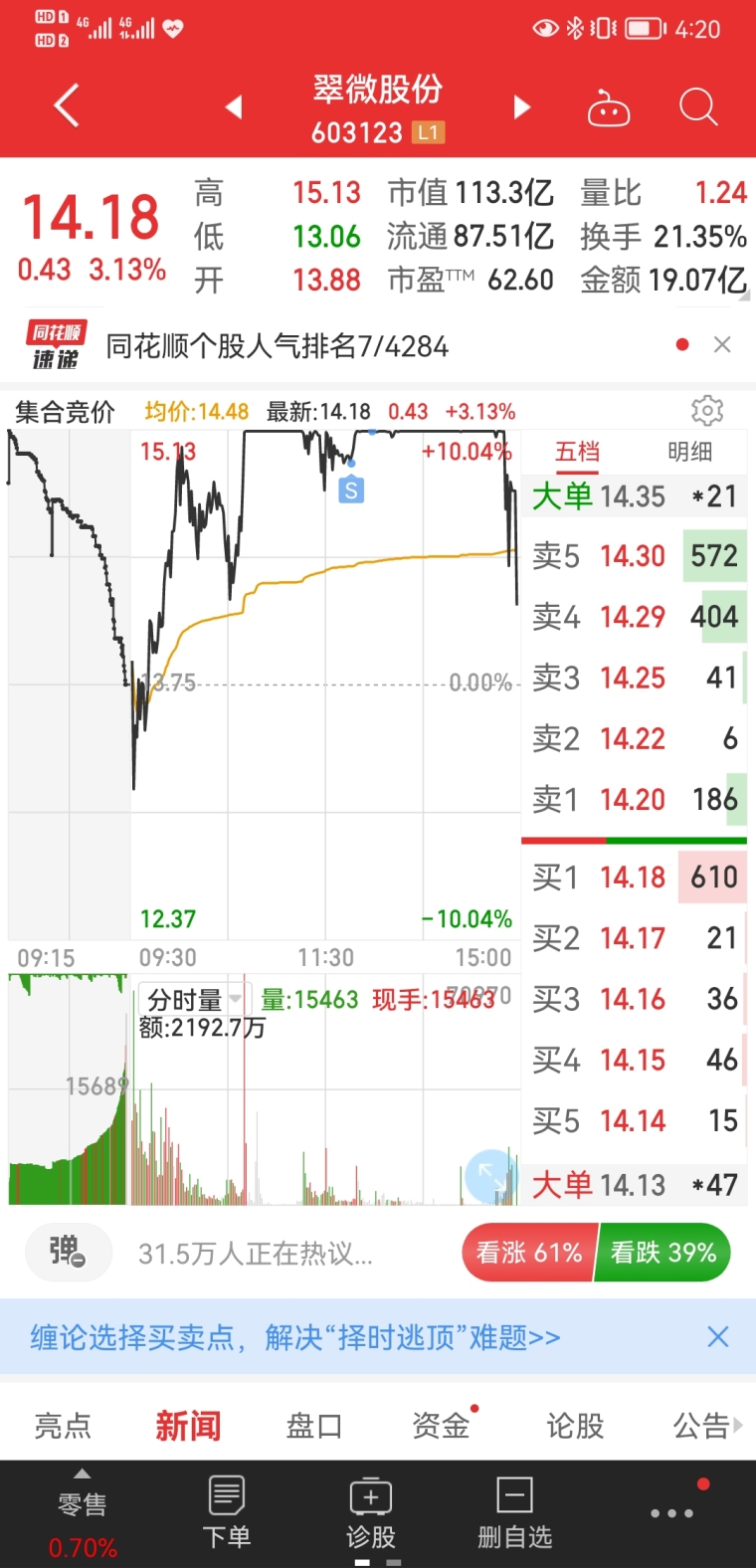The width and height of the screenshot is (756, 1568).
Task: Open 诊股 stock diagnosis
Action: pyautogui.click(x=371, y=1513)
